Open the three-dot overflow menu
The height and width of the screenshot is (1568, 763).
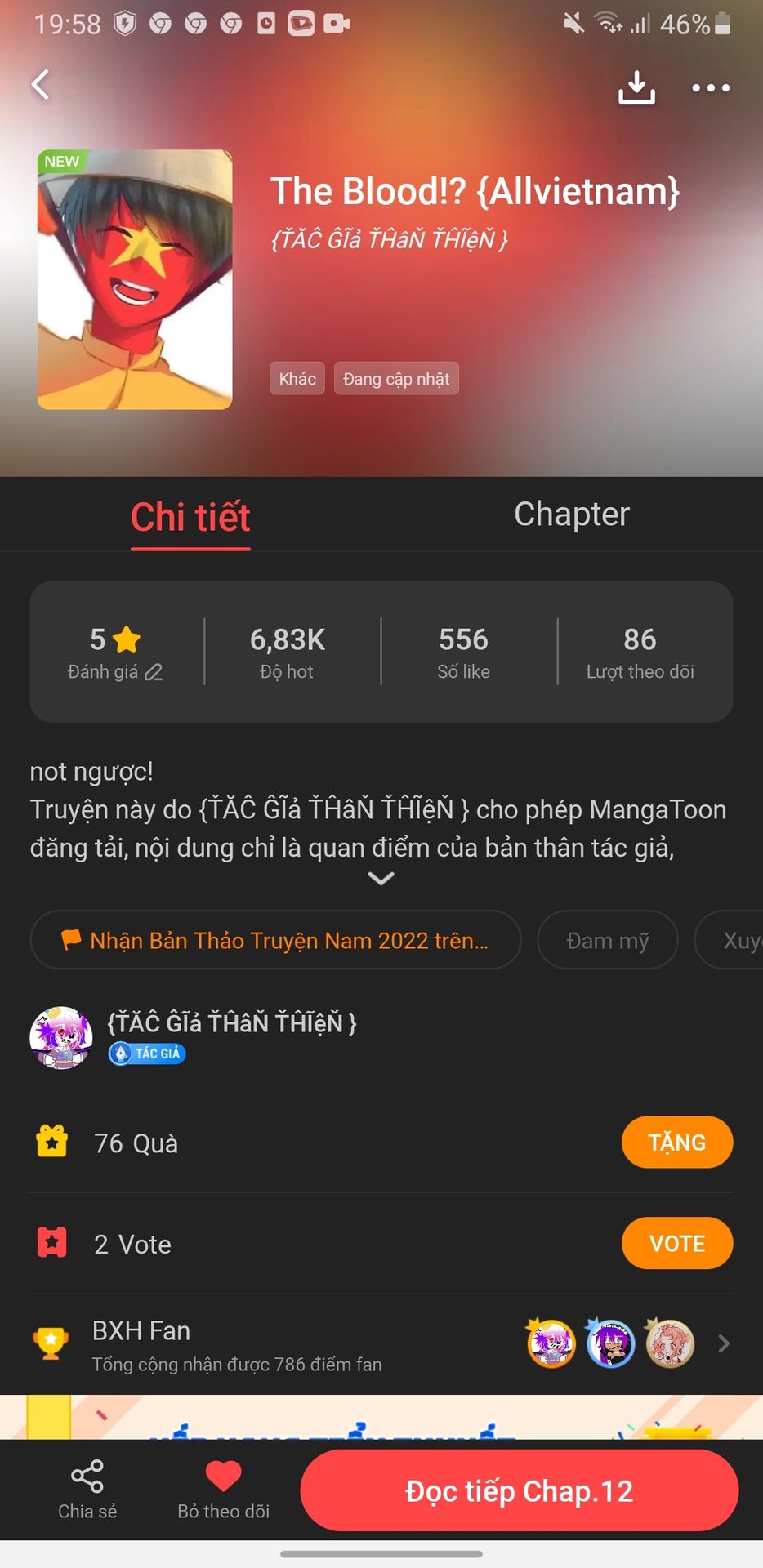[710, 87]
